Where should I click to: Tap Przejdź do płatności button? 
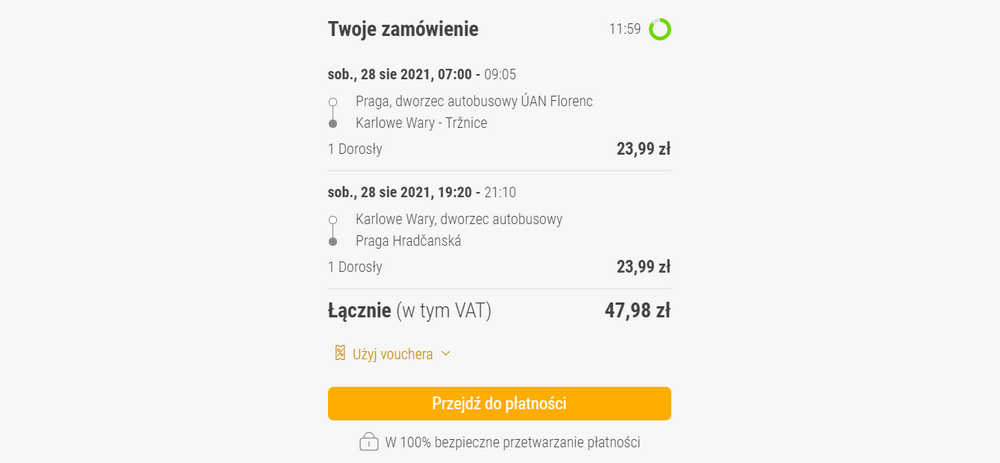tap(499, 404)
